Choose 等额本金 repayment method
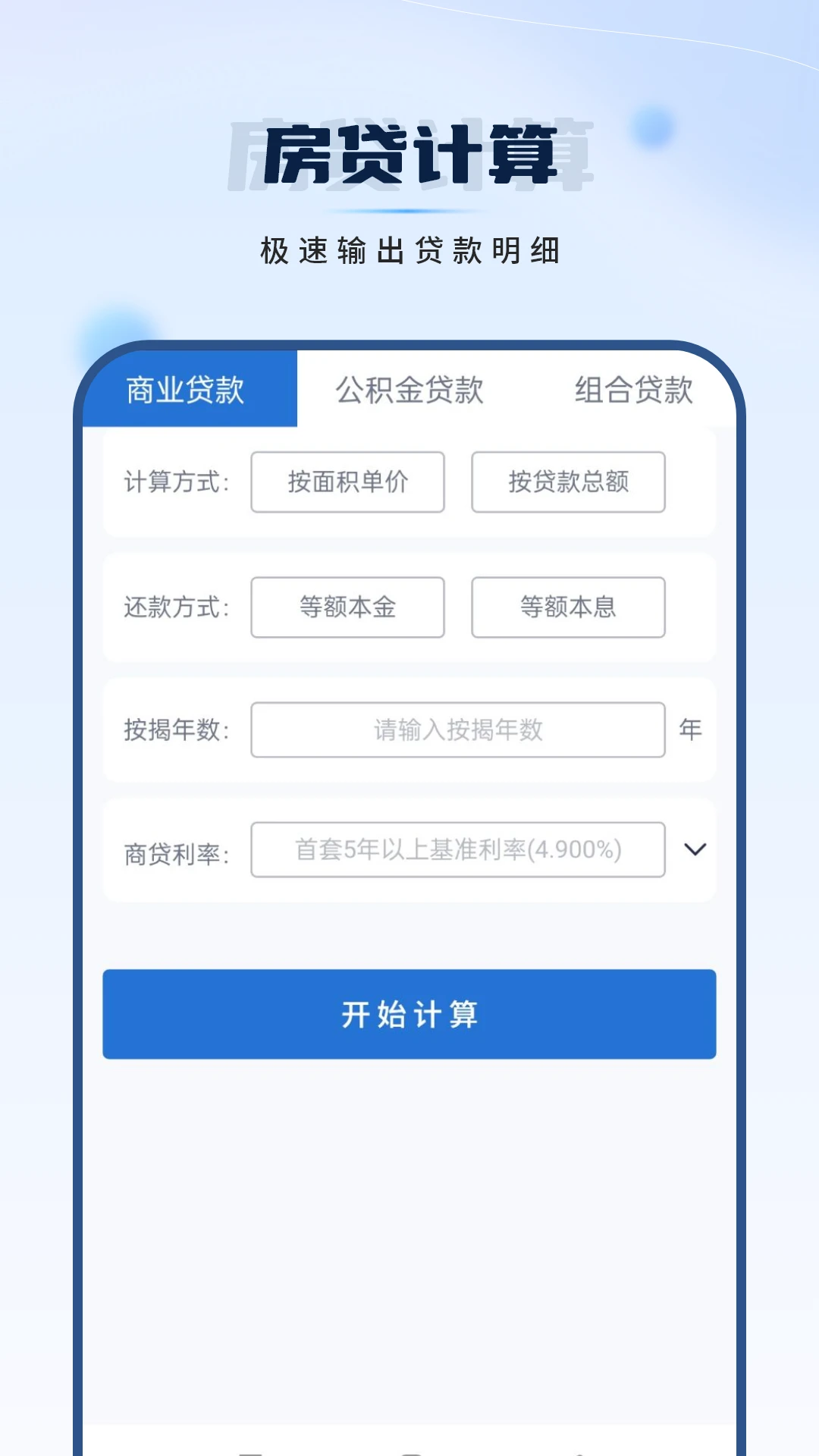The height and width of the screenshot is (1456, 819). pos(347,607)
